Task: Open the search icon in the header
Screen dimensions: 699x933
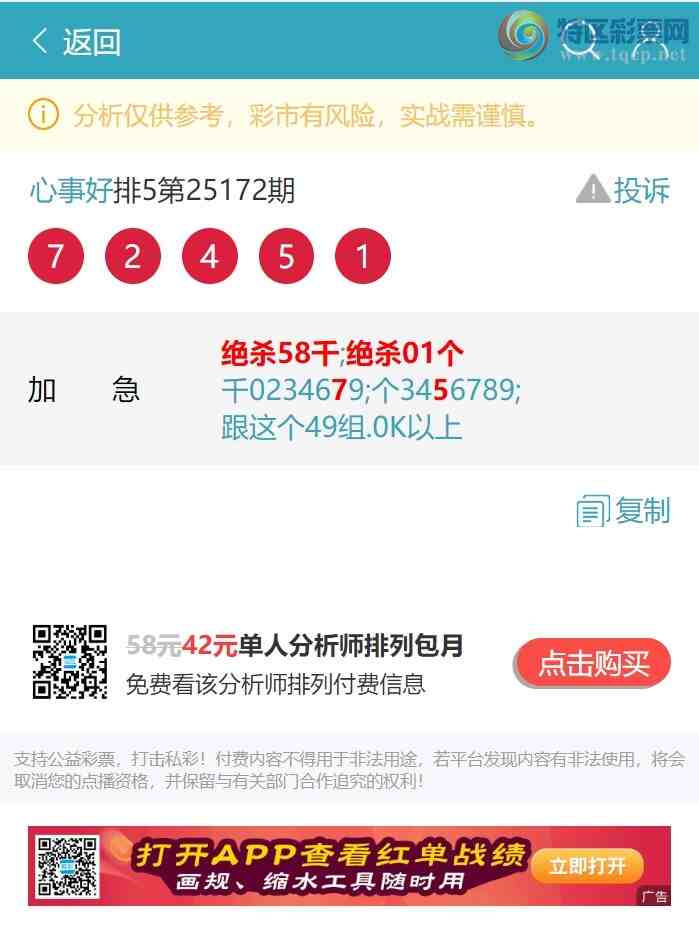Action: coord(580,41)
